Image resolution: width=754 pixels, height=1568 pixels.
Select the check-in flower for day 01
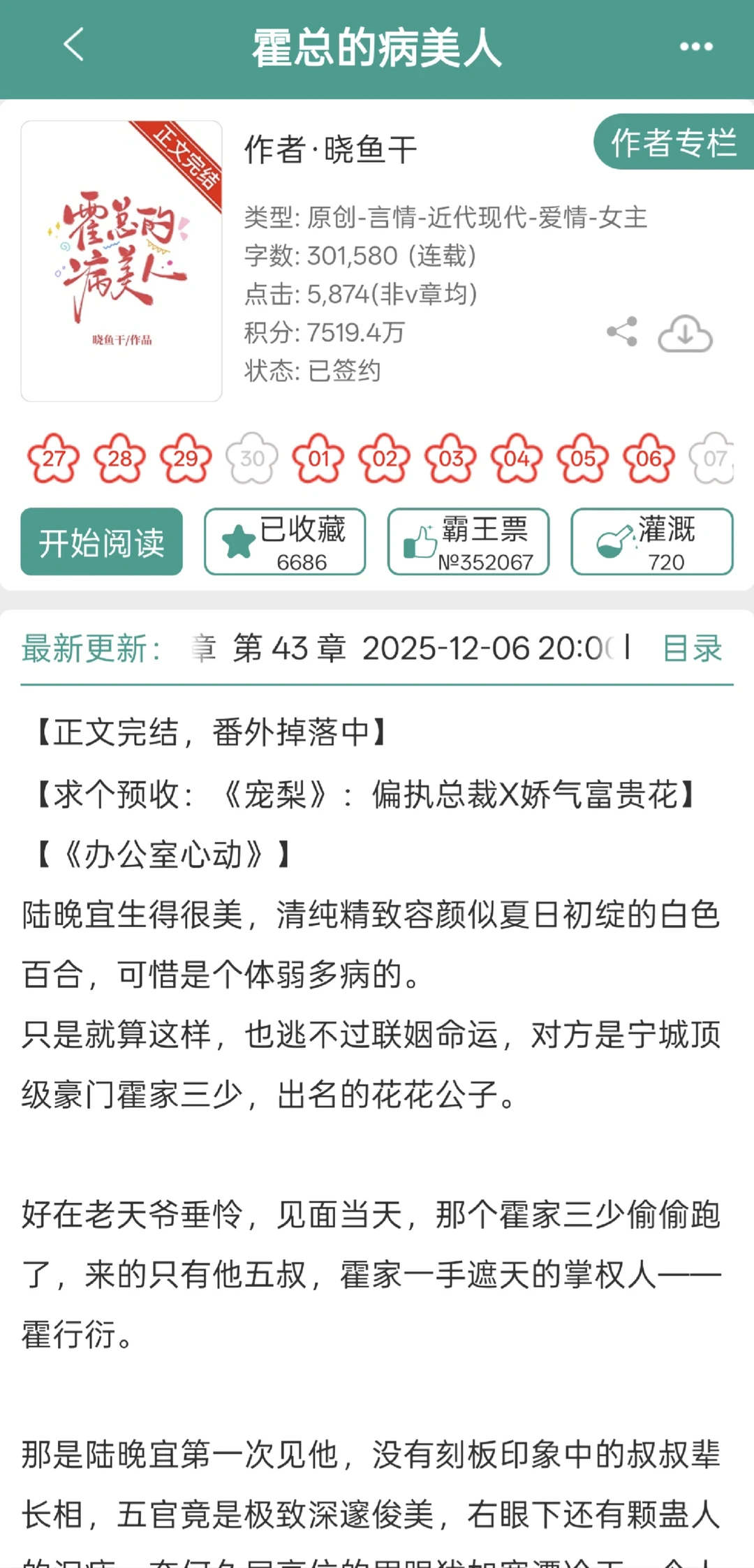(x=320, y=459)
